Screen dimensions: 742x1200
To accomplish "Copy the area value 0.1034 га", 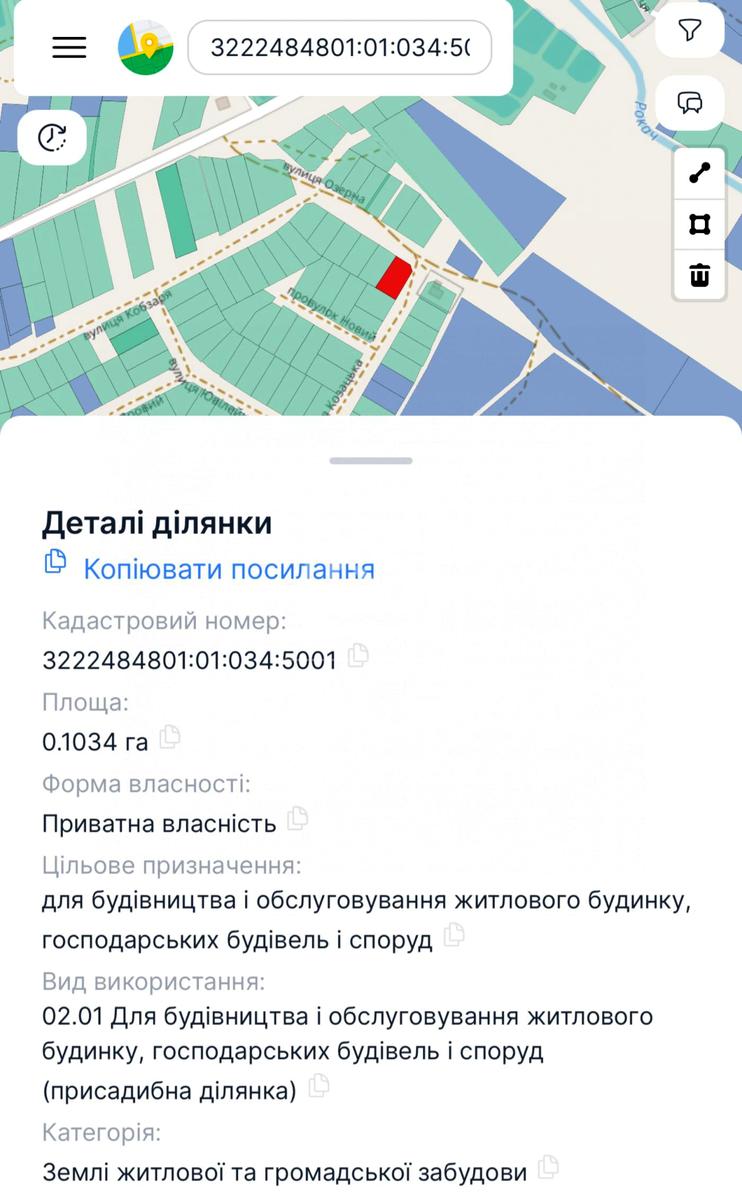I will point(172,740).
